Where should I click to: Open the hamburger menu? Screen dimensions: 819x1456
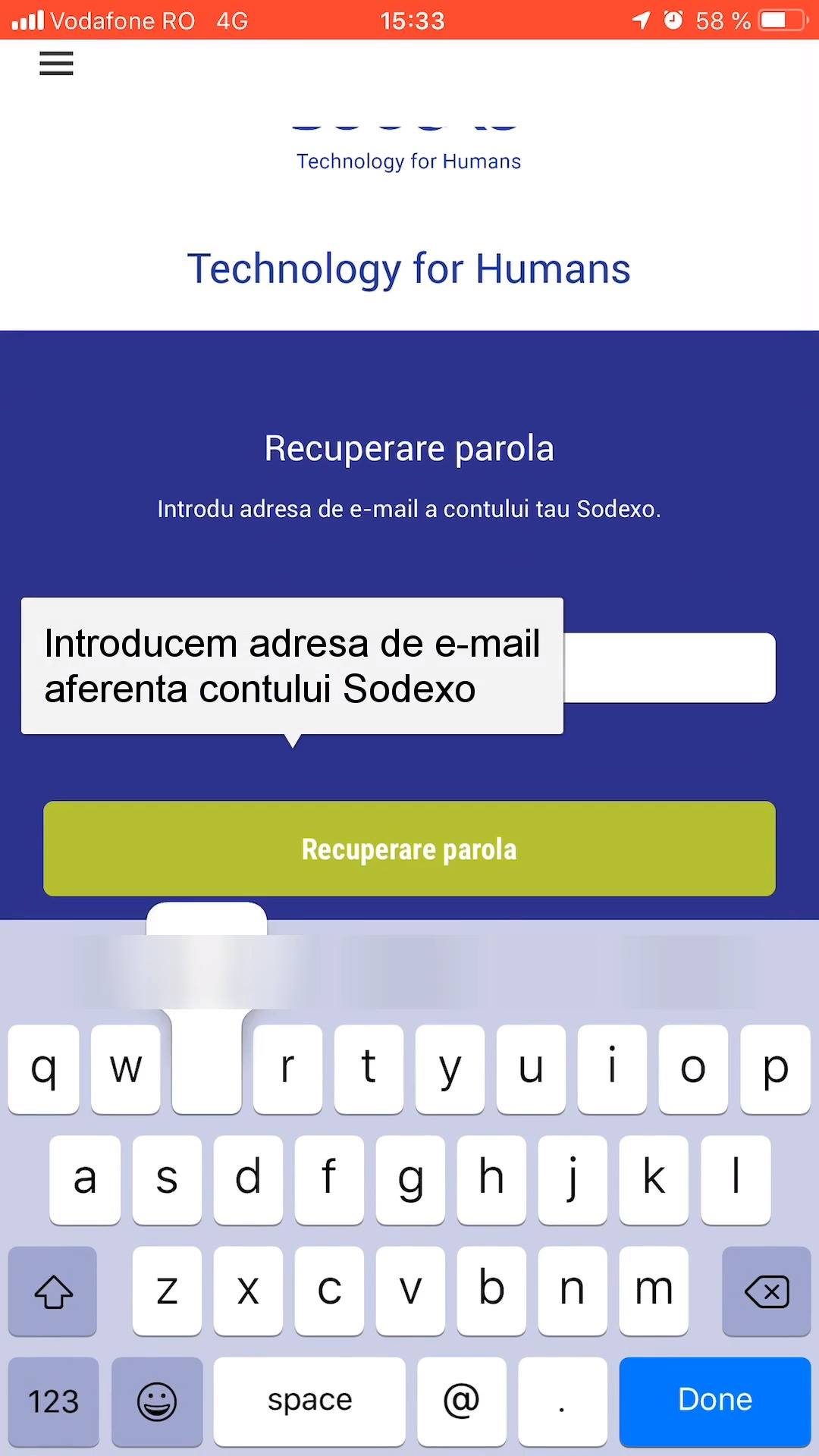point(56,63)
